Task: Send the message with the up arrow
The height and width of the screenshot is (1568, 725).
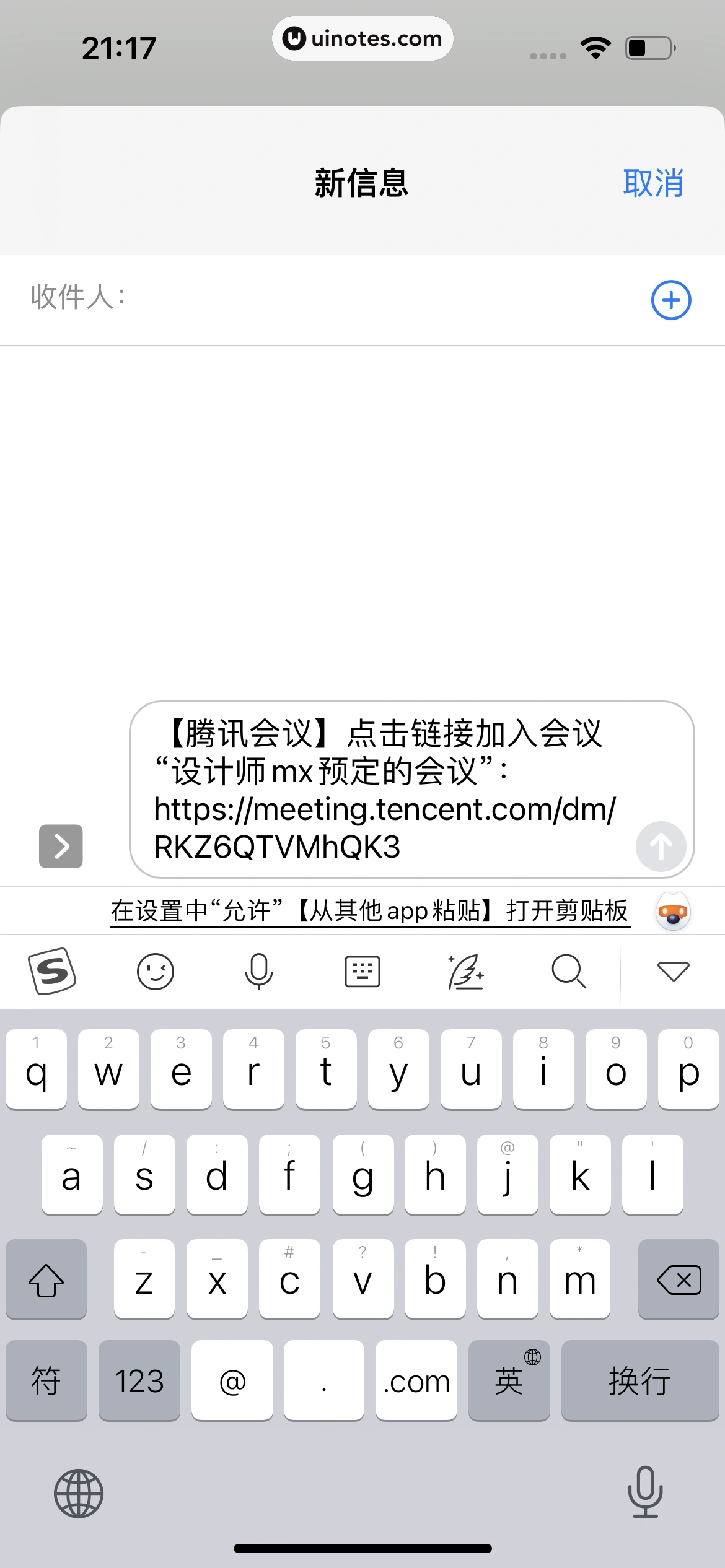Action: tap(661, 846)
